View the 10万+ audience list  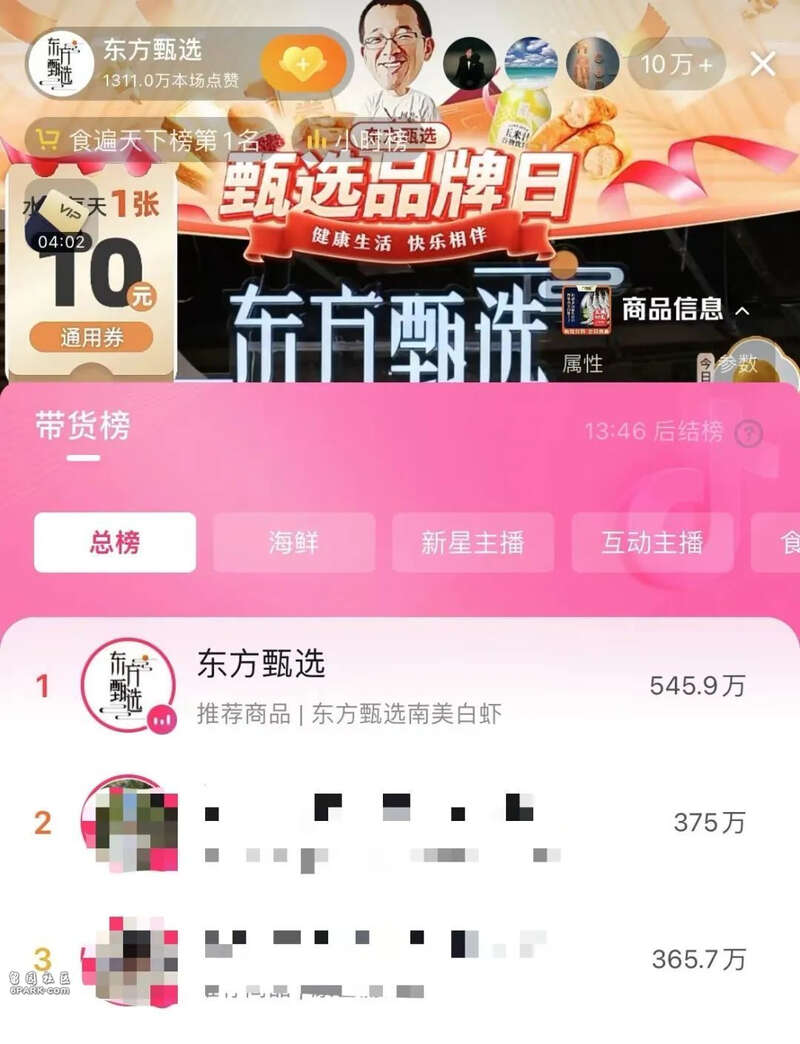pos(676,65)
